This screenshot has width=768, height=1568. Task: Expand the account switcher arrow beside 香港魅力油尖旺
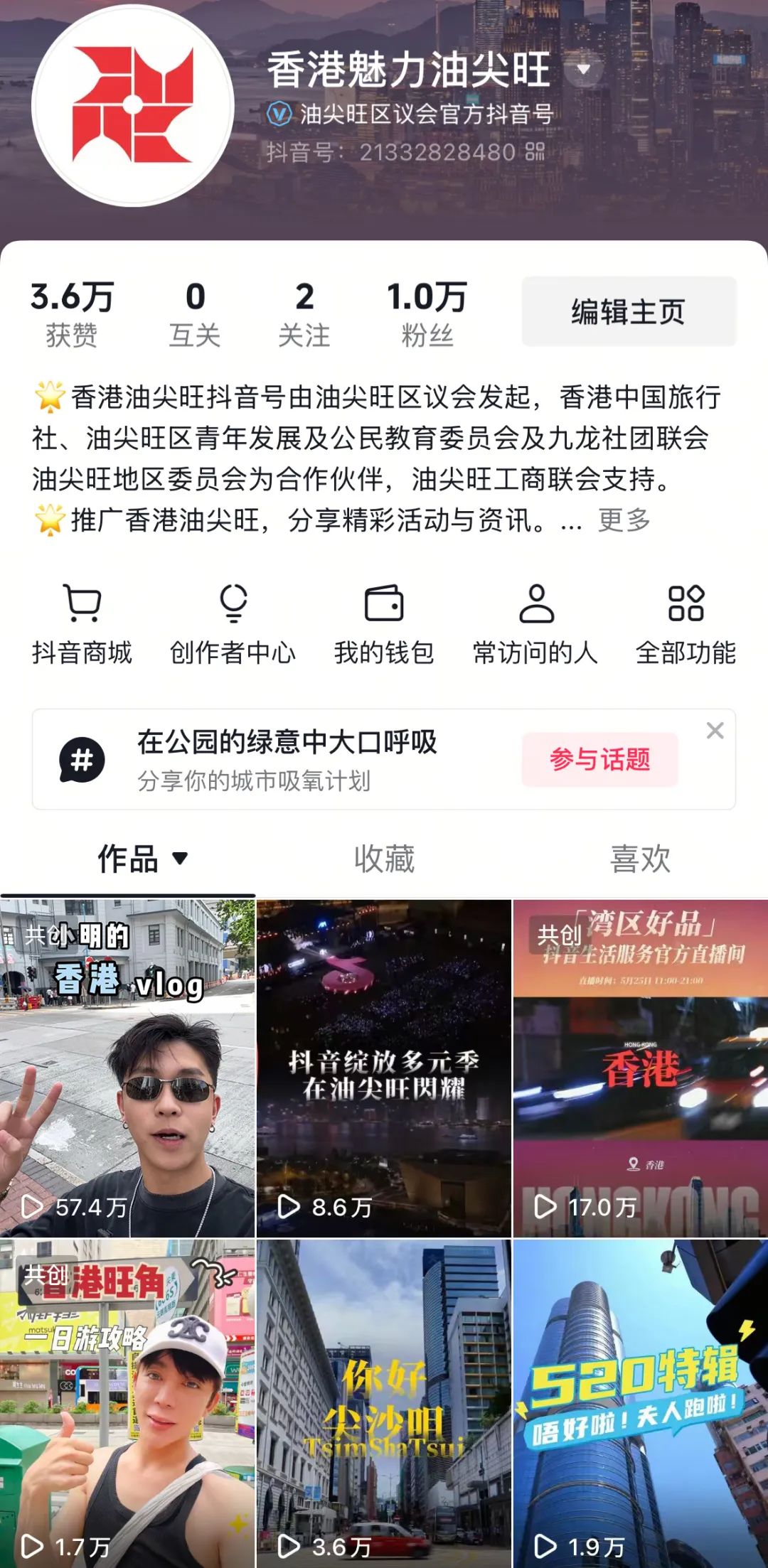(584, 70)
